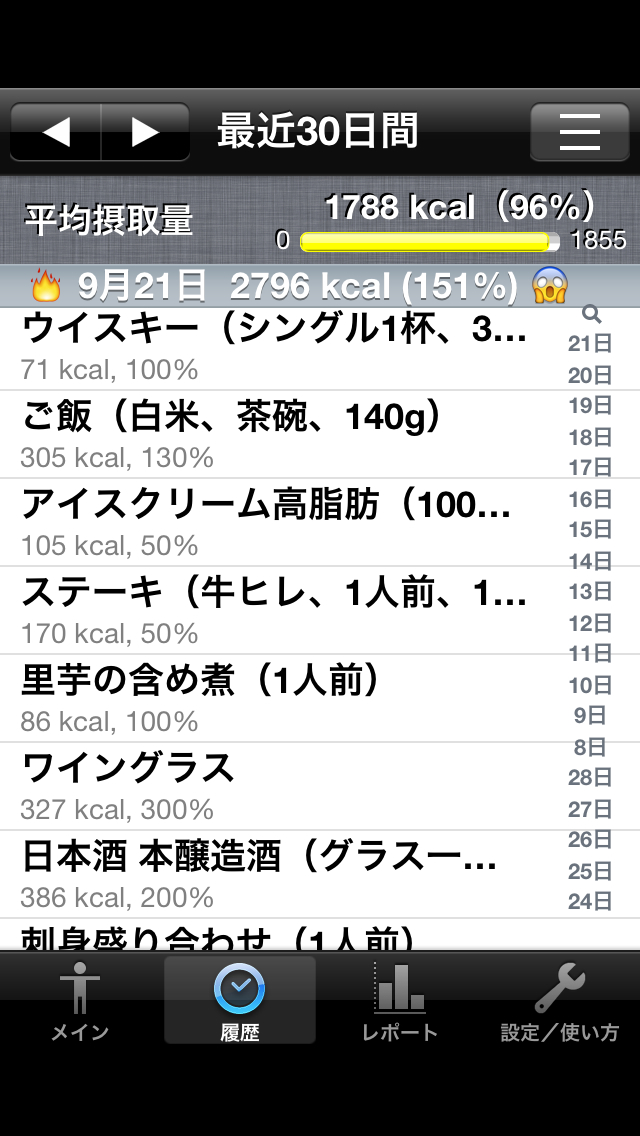Open the 設定／使い方 tab

pos(560,1000)
